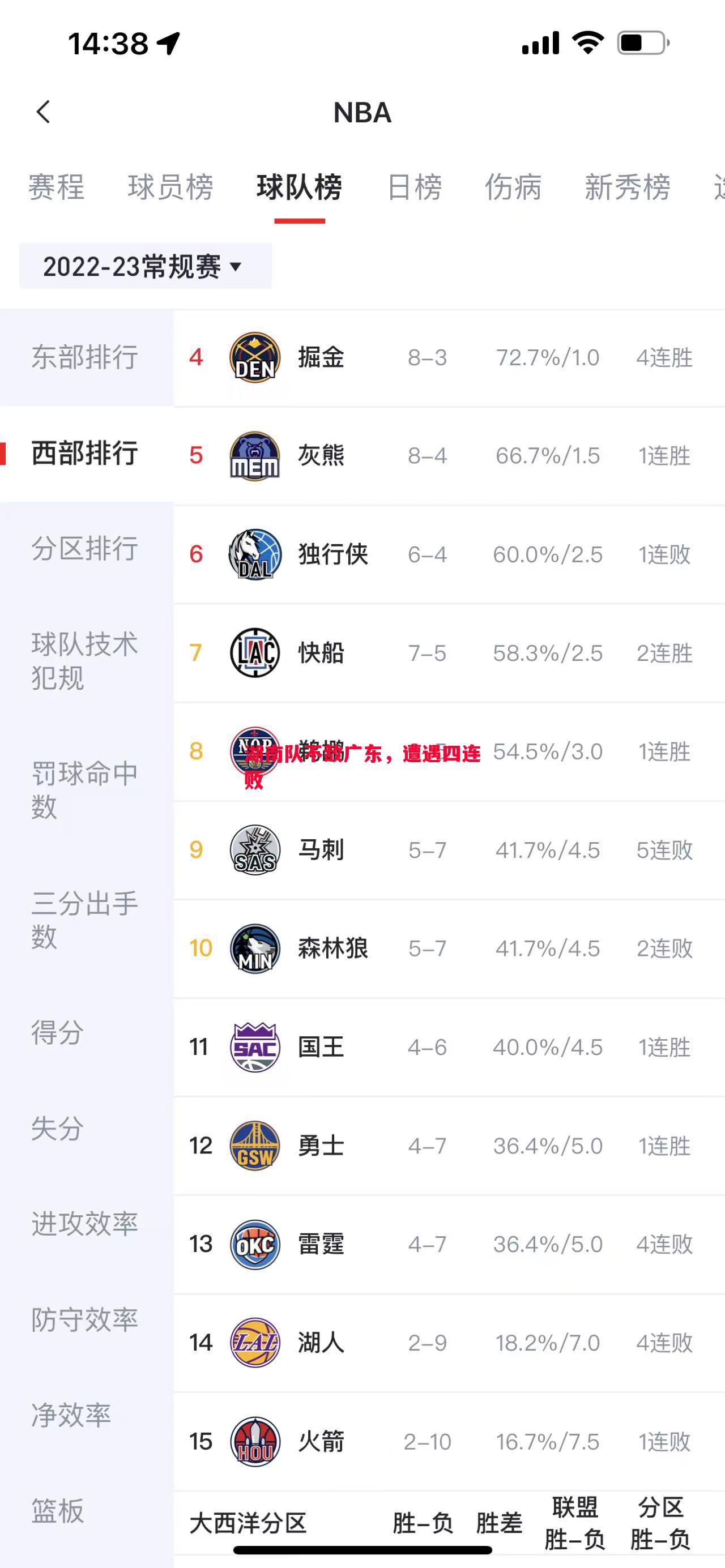Viewport: 725px width, 1568px height.
Task: Select 东部排行 in the sidebar
Action: click(x=85, y=357)
